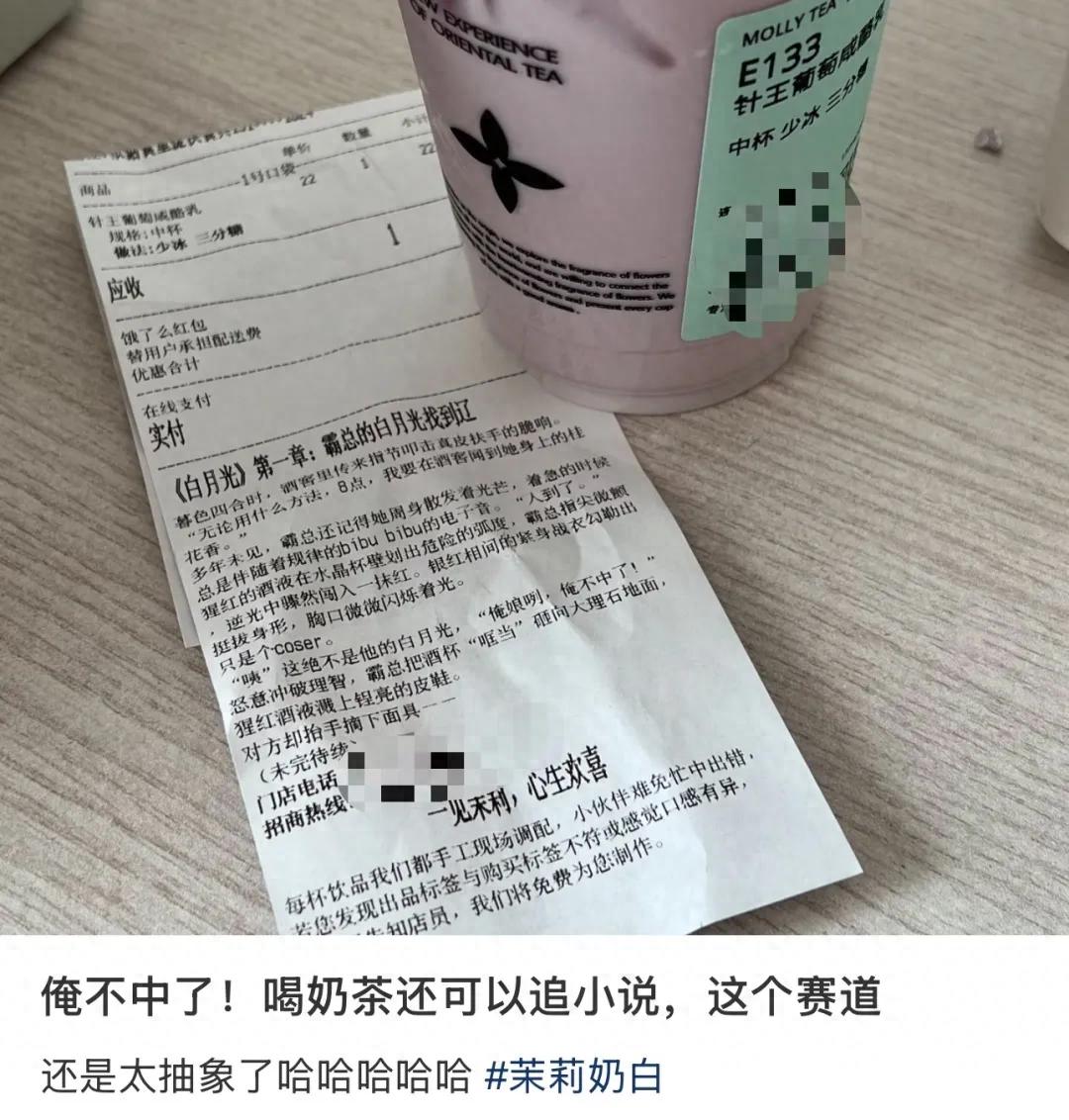Image resolution: width=1069 pixels, height=1120 pixels.
Task: Open the #茉莉奶白 hashtag
Action: [573, 1076]
